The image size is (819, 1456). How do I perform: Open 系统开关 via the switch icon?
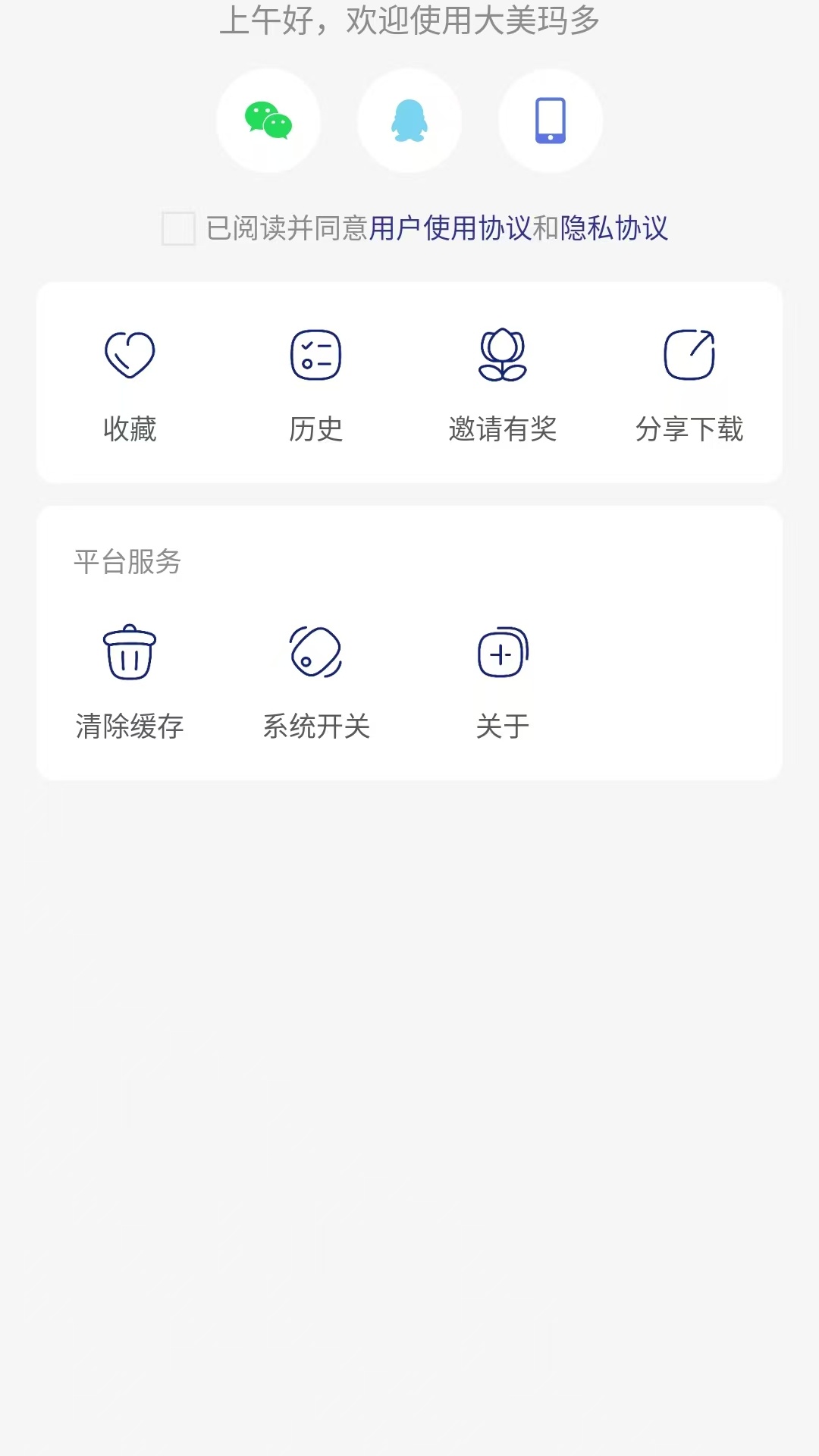[315, 651]
